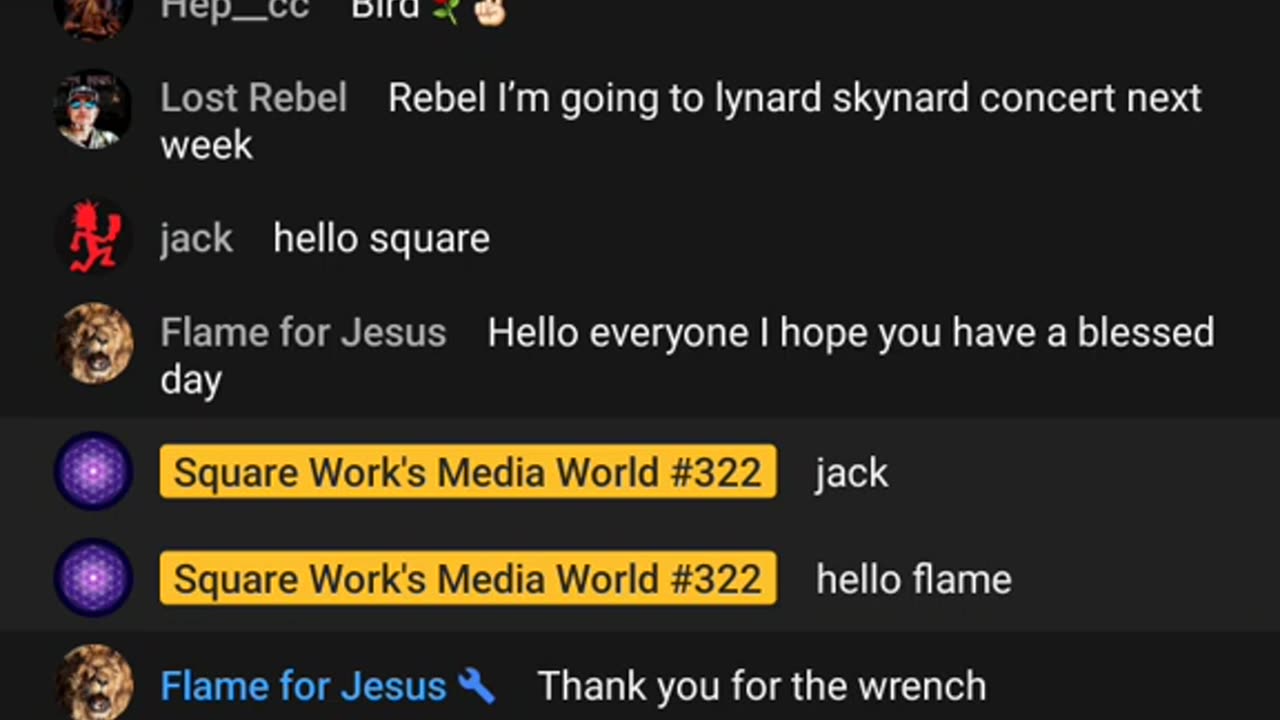Open Lost Rebel's Lynyrd Skynyrd concert message
This screenshot has height=720, width=1280.
tap(794, 99)
